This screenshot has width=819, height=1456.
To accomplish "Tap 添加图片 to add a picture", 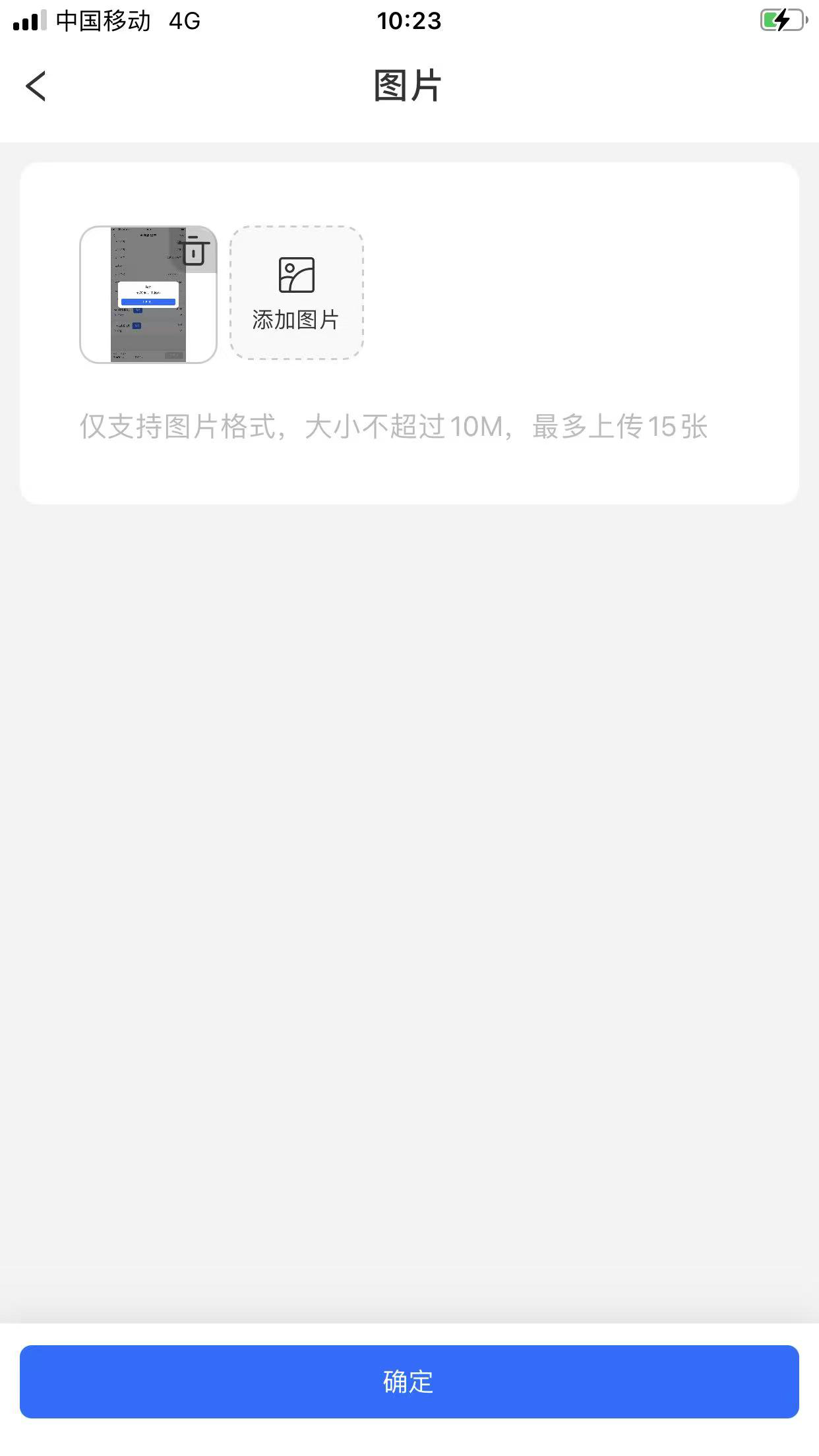I will [297, 293].
